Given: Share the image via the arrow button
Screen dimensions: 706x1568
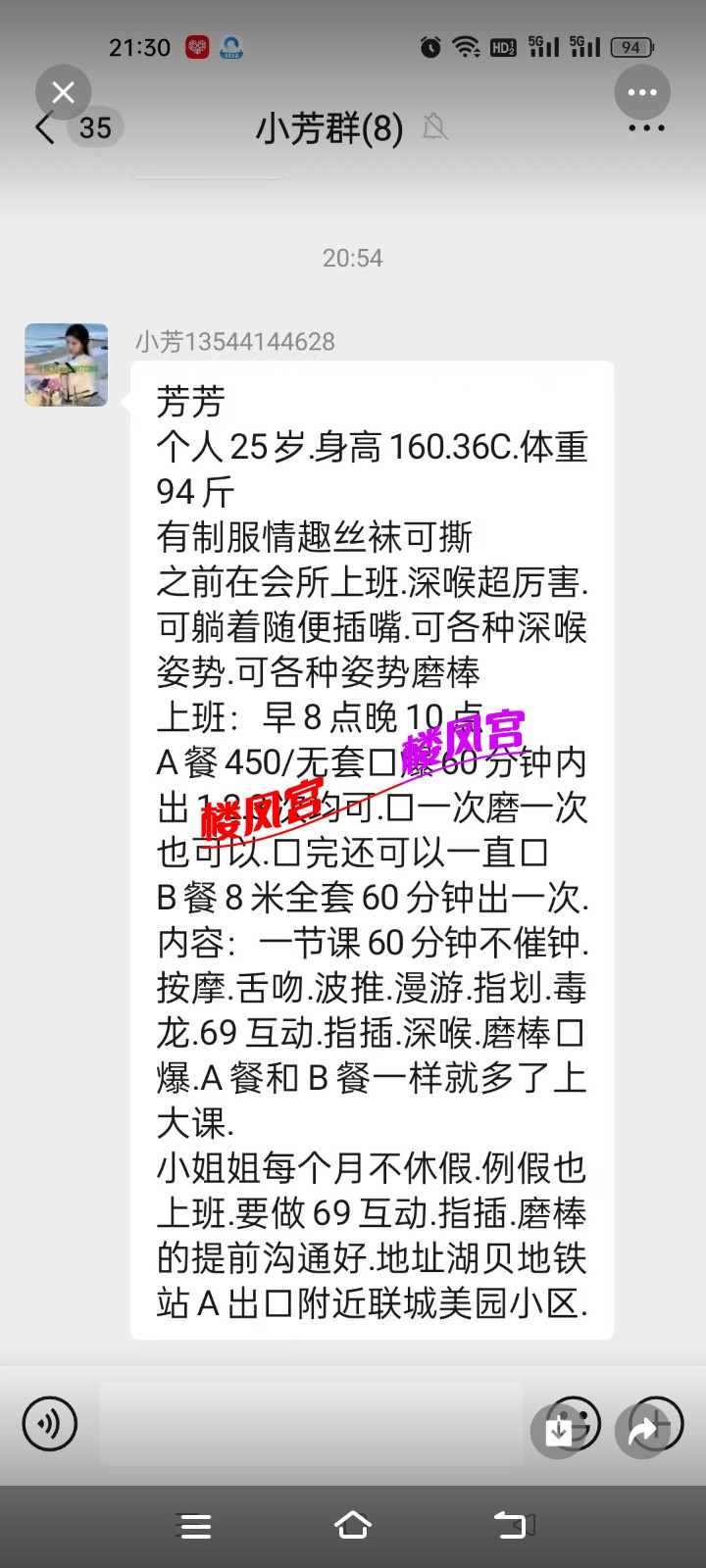Looking at the screenshot, I should pos(642,1431).
